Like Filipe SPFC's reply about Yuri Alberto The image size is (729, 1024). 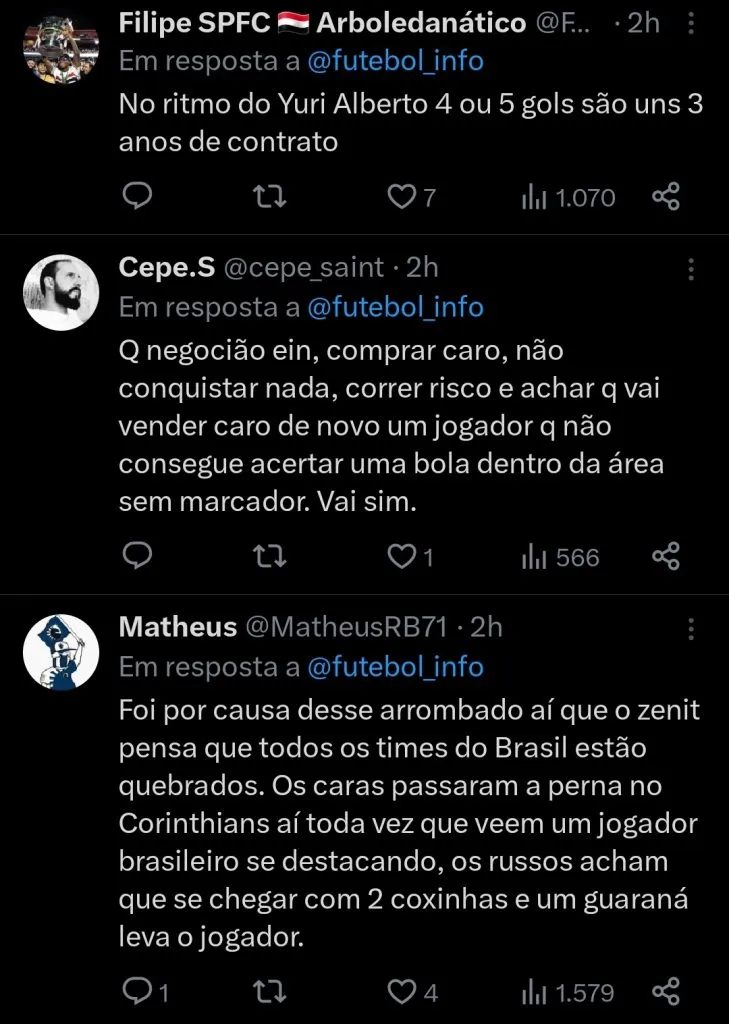coord(402,197)
